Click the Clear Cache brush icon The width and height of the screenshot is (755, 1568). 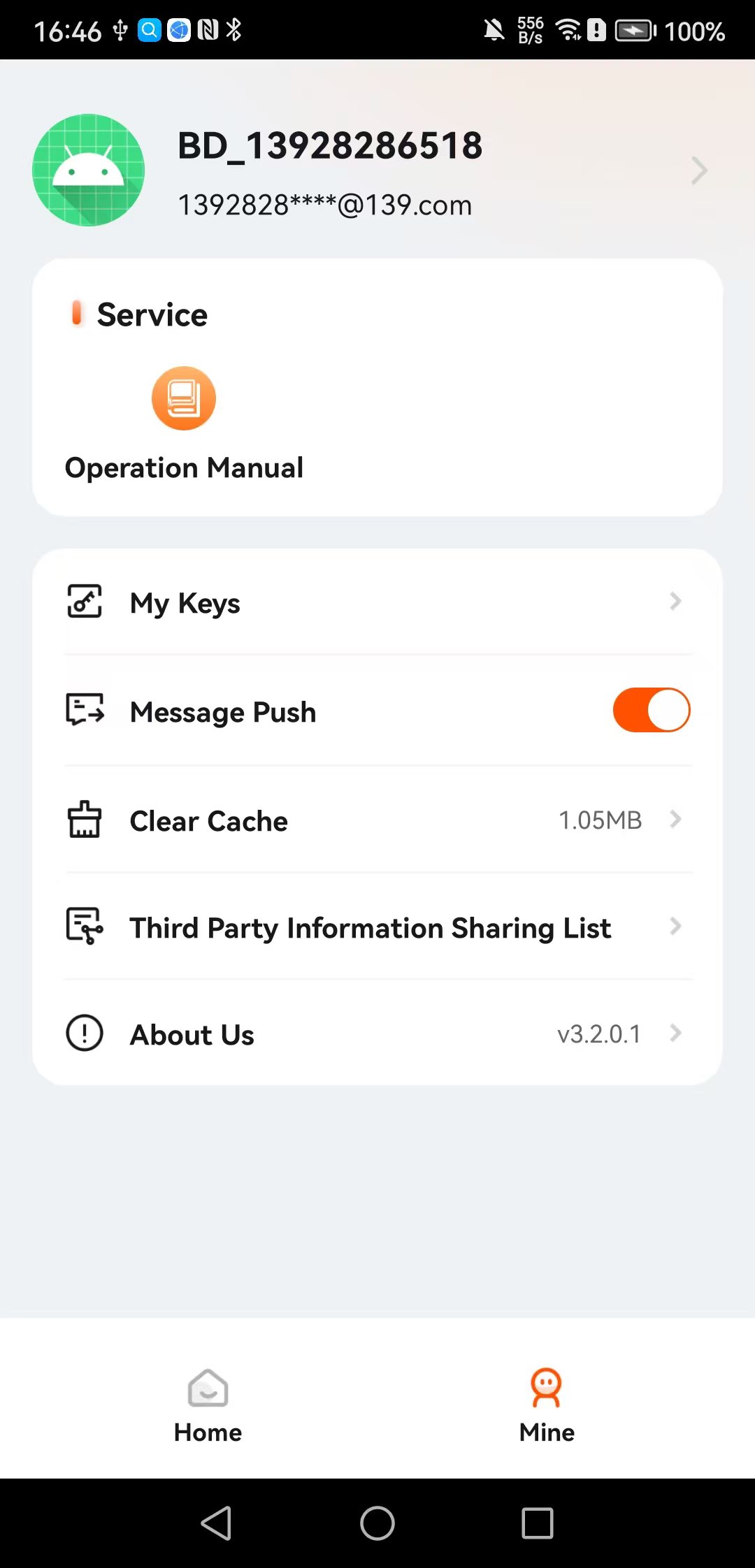[x=85, y=820]
